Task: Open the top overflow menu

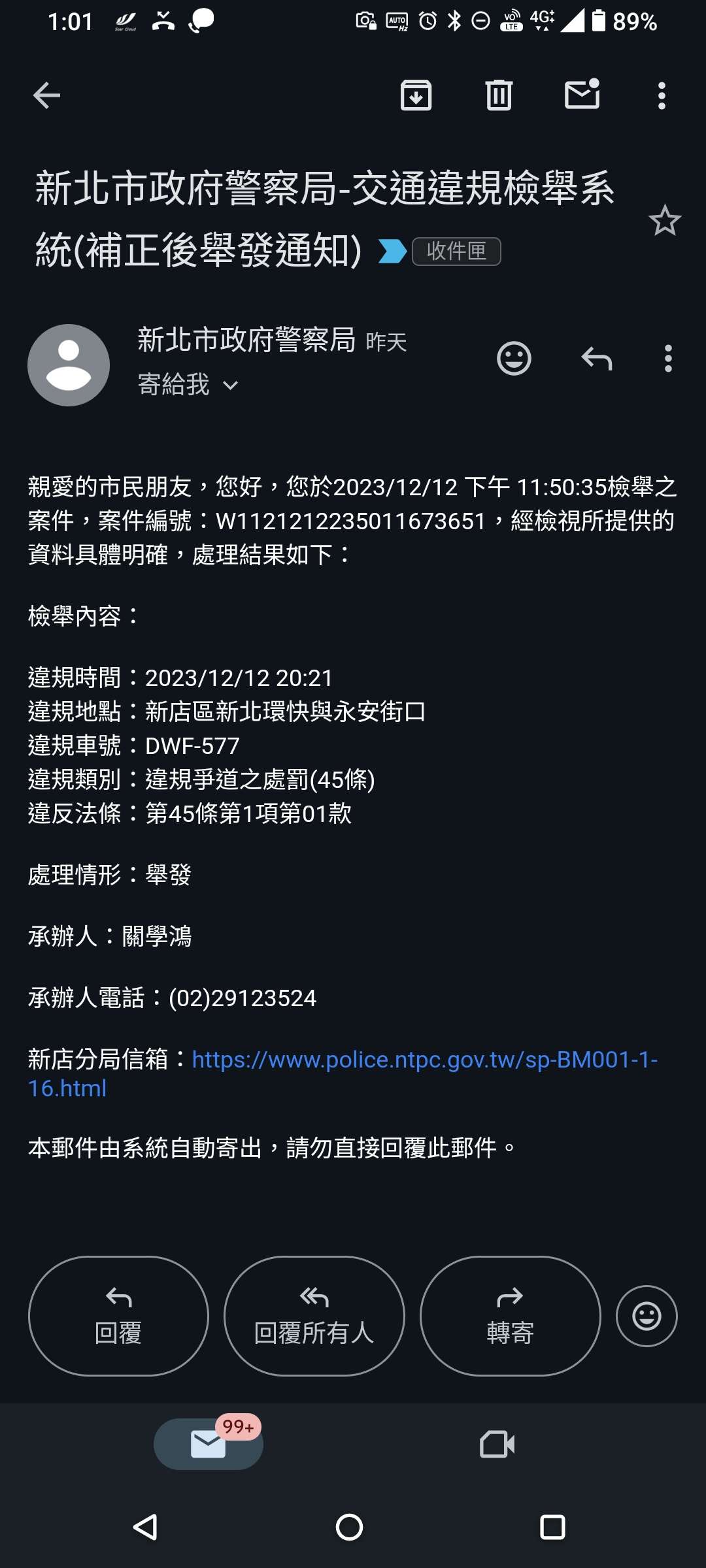Action: click(x=662, y=96)
